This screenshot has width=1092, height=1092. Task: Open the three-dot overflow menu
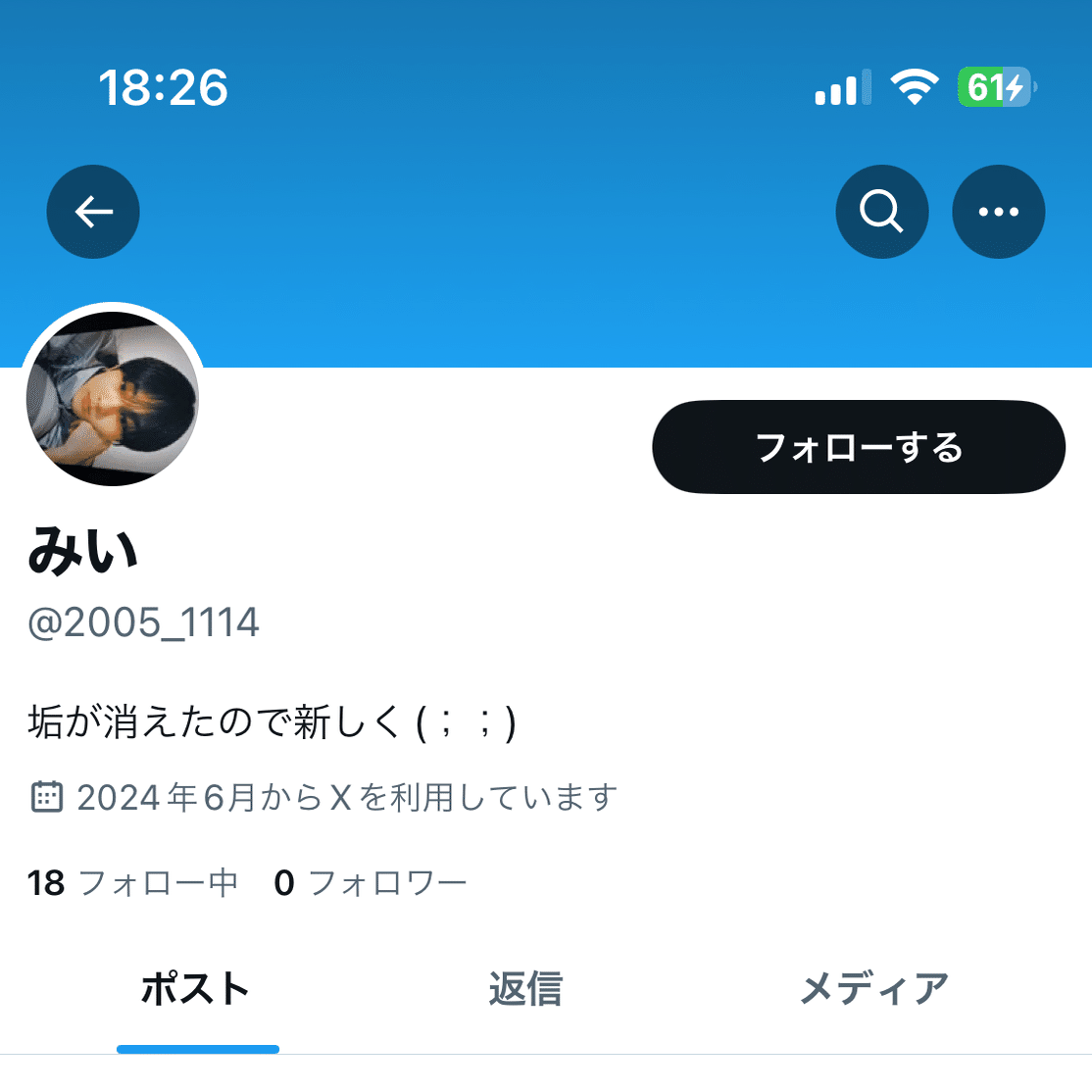[x=998, y=212]
